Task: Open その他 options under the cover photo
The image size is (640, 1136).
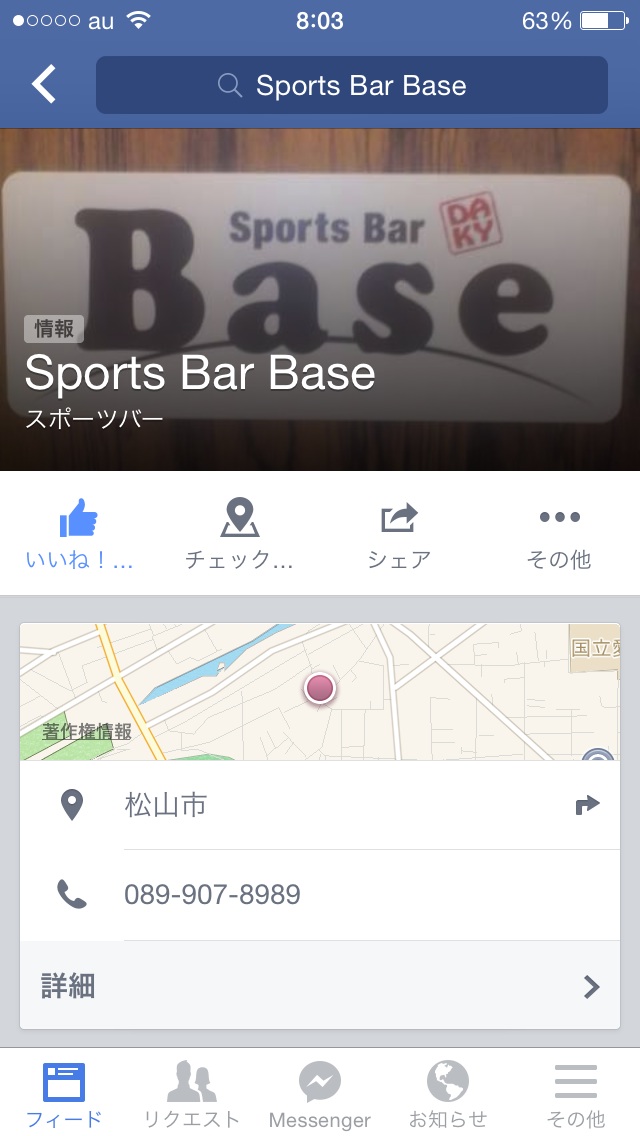Action: tap(559, 535)
